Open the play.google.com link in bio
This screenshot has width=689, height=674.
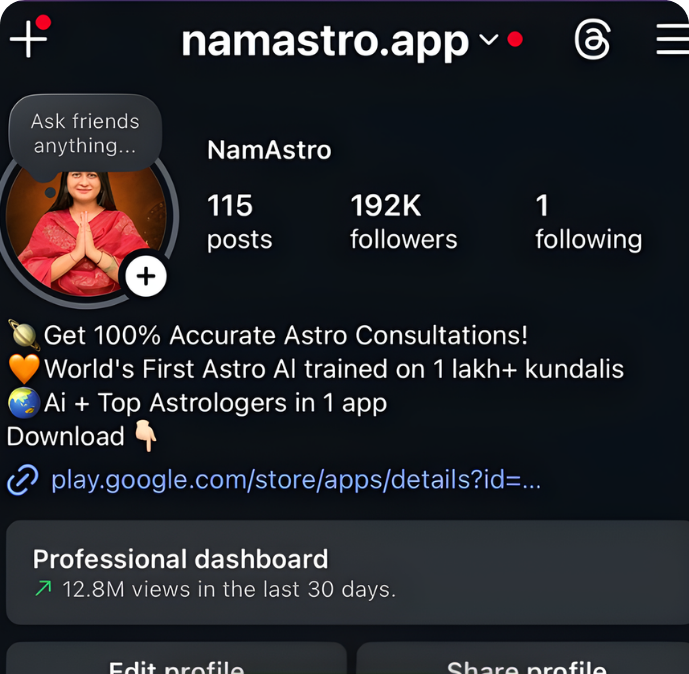click(295, 479)
